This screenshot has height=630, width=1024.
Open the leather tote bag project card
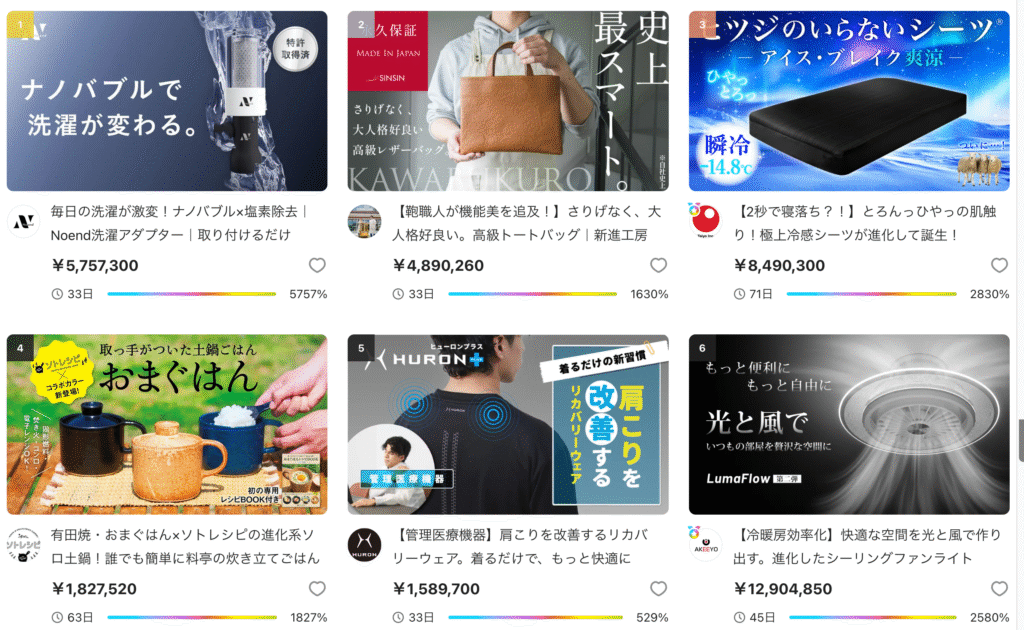point(508,101)
